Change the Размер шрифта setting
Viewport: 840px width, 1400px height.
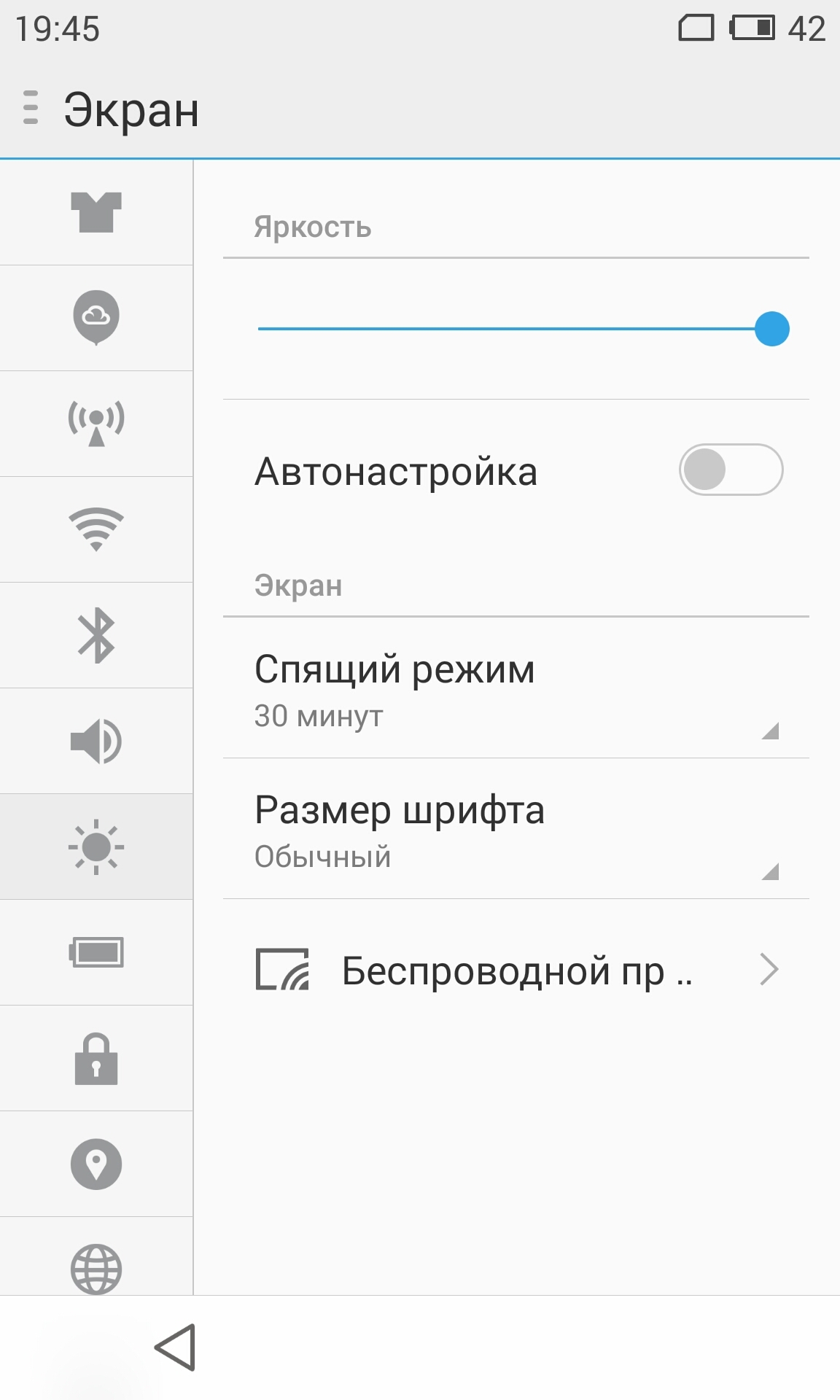[x=516, y=829]
